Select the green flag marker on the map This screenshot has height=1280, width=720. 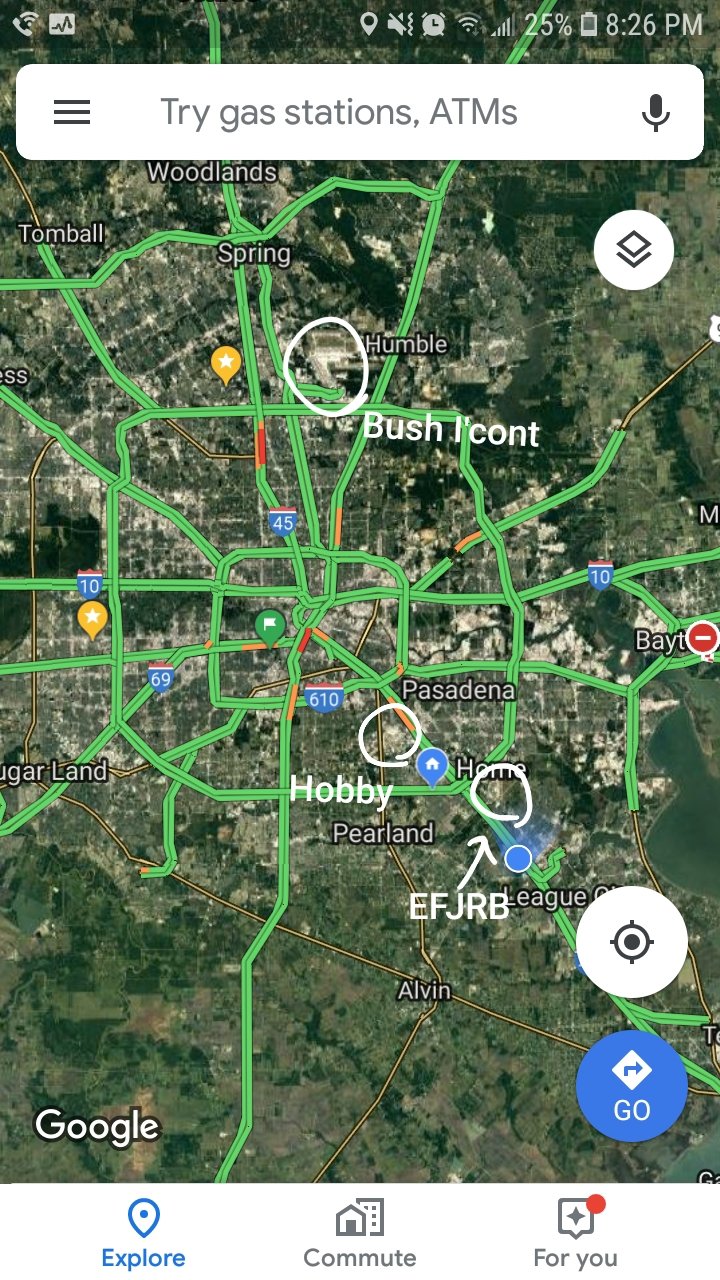pyautogui.click(x=268, y=628)
